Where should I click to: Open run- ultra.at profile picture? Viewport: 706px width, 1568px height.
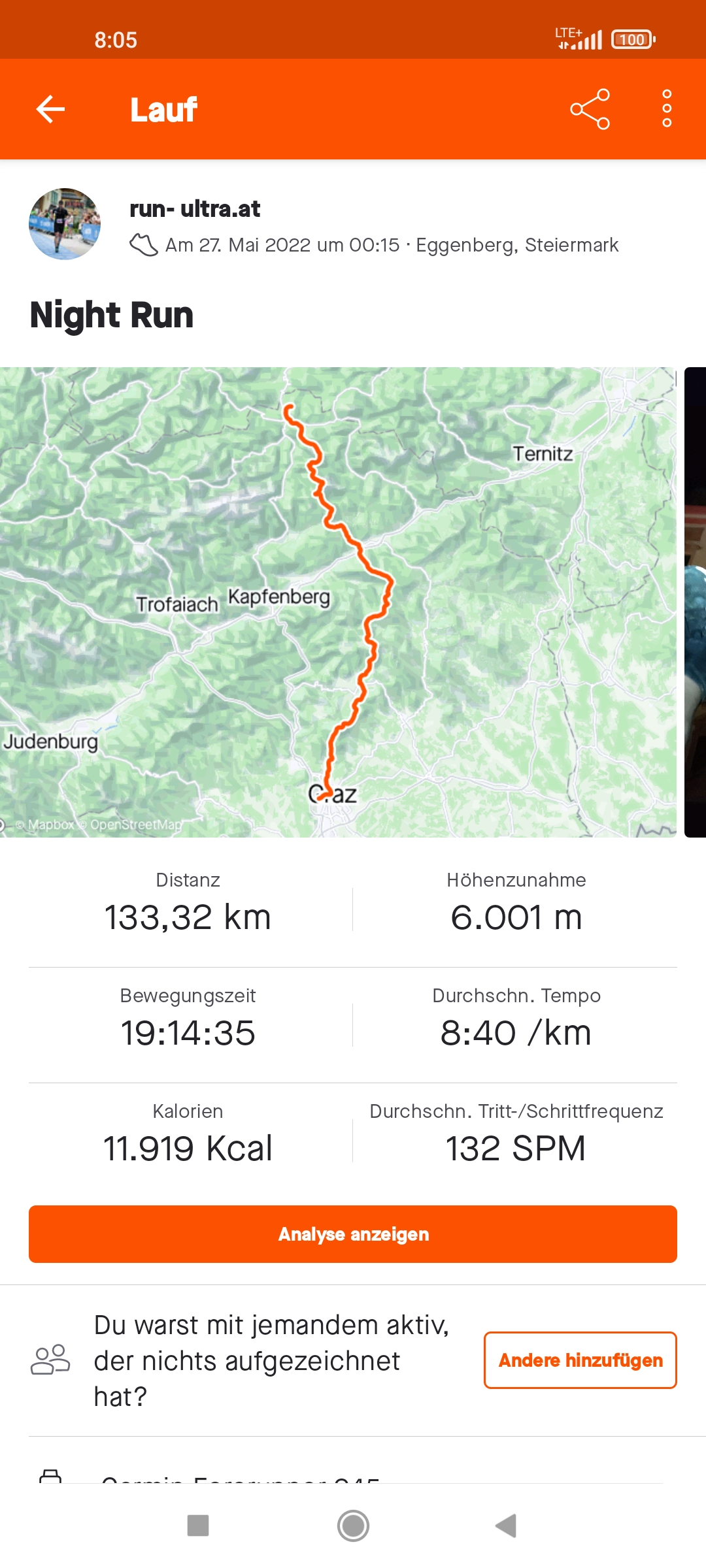click(65, 224)
